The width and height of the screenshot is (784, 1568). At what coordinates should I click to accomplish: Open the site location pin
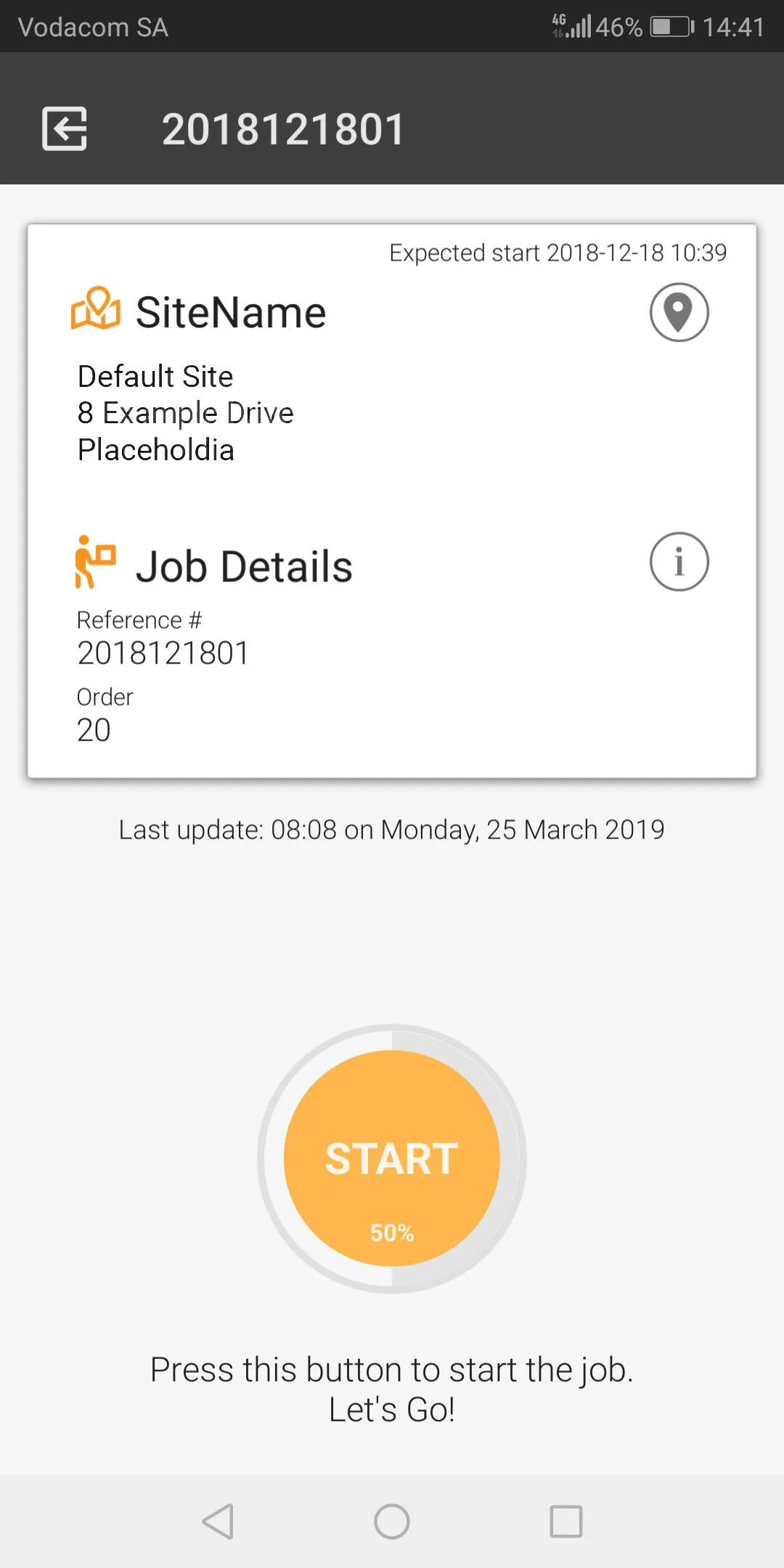point(679,312)
